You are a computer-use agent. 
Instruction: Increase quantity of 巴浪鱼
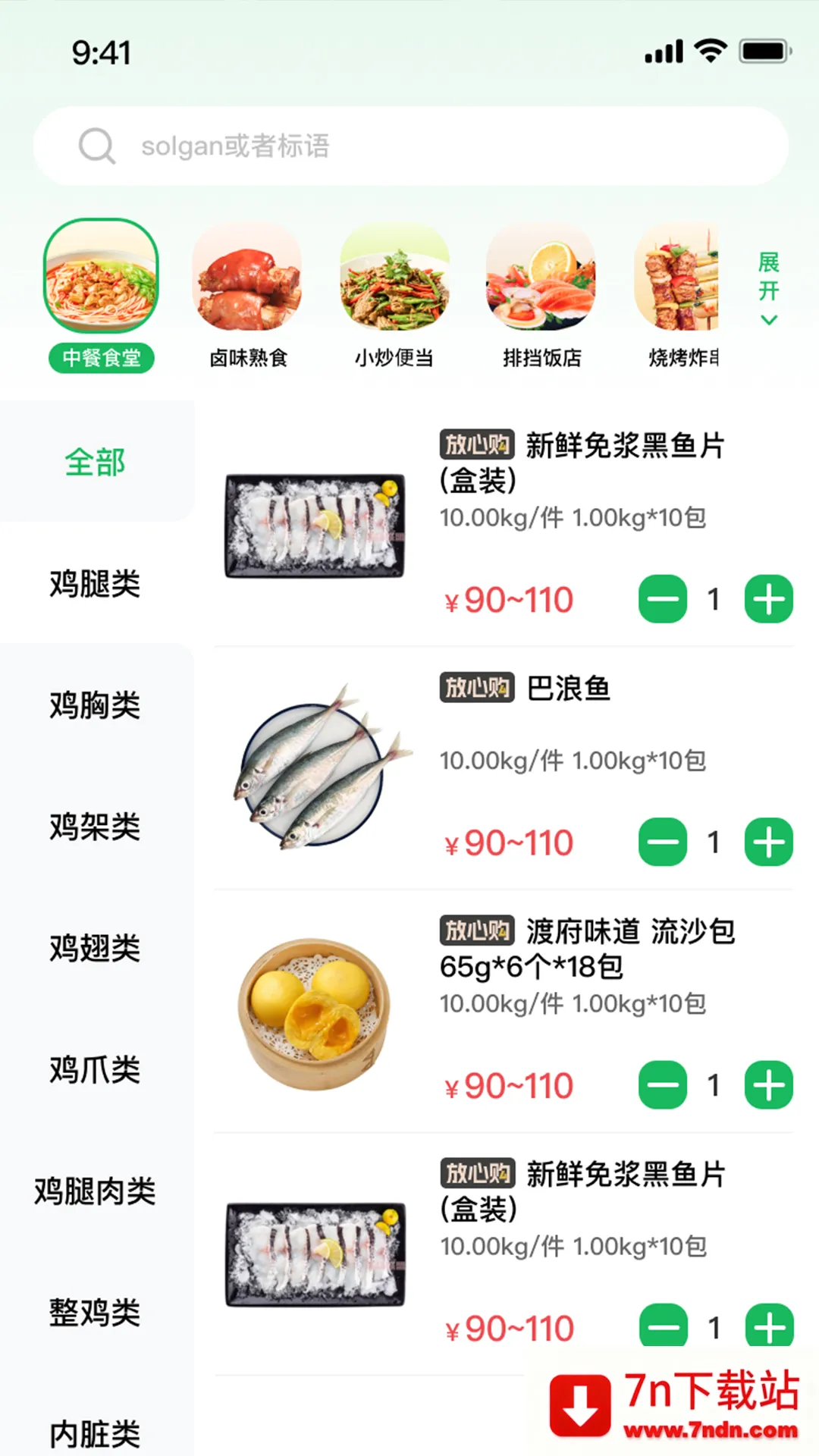click(768, 842)
